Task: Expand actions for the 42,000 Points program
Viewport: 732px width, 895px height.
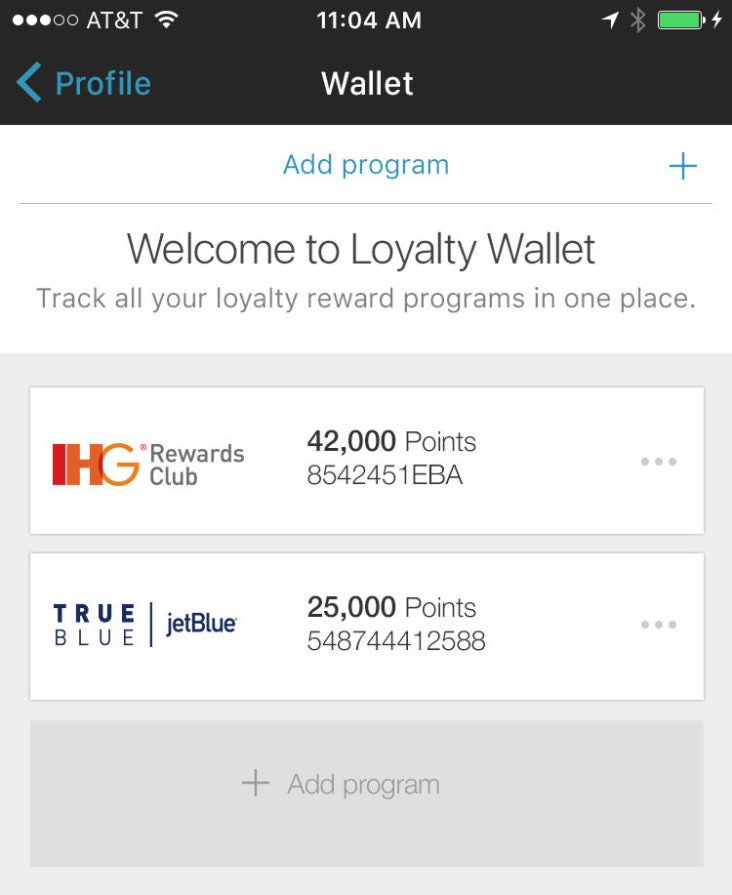Action: tap(659, 459)
